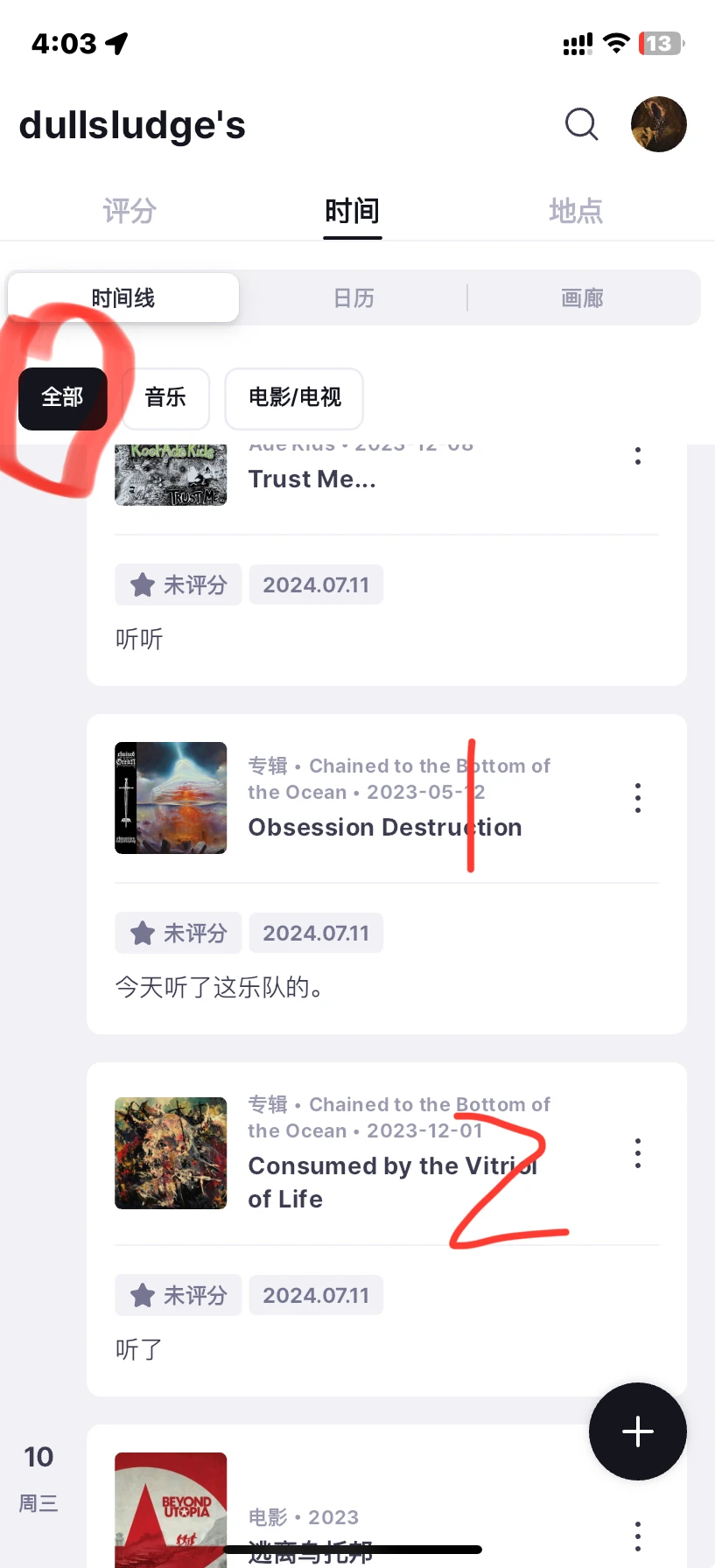The image size is (715, 1568).
Task: Tap 未评分 rating on Trust Me... entry
Action: [x=179, y=585]
